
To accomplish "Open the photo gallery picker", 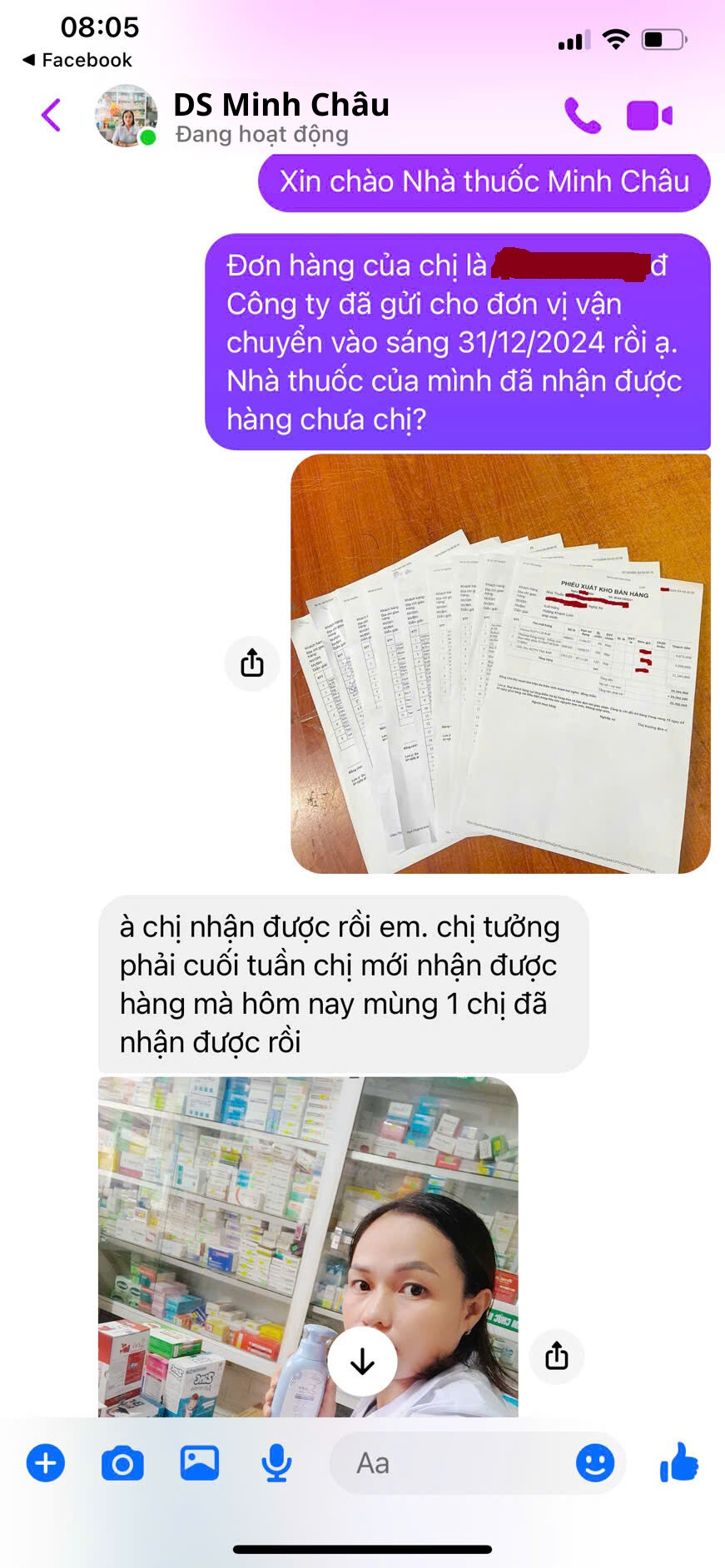I will pyautogui.click(x=200, y=1463).
